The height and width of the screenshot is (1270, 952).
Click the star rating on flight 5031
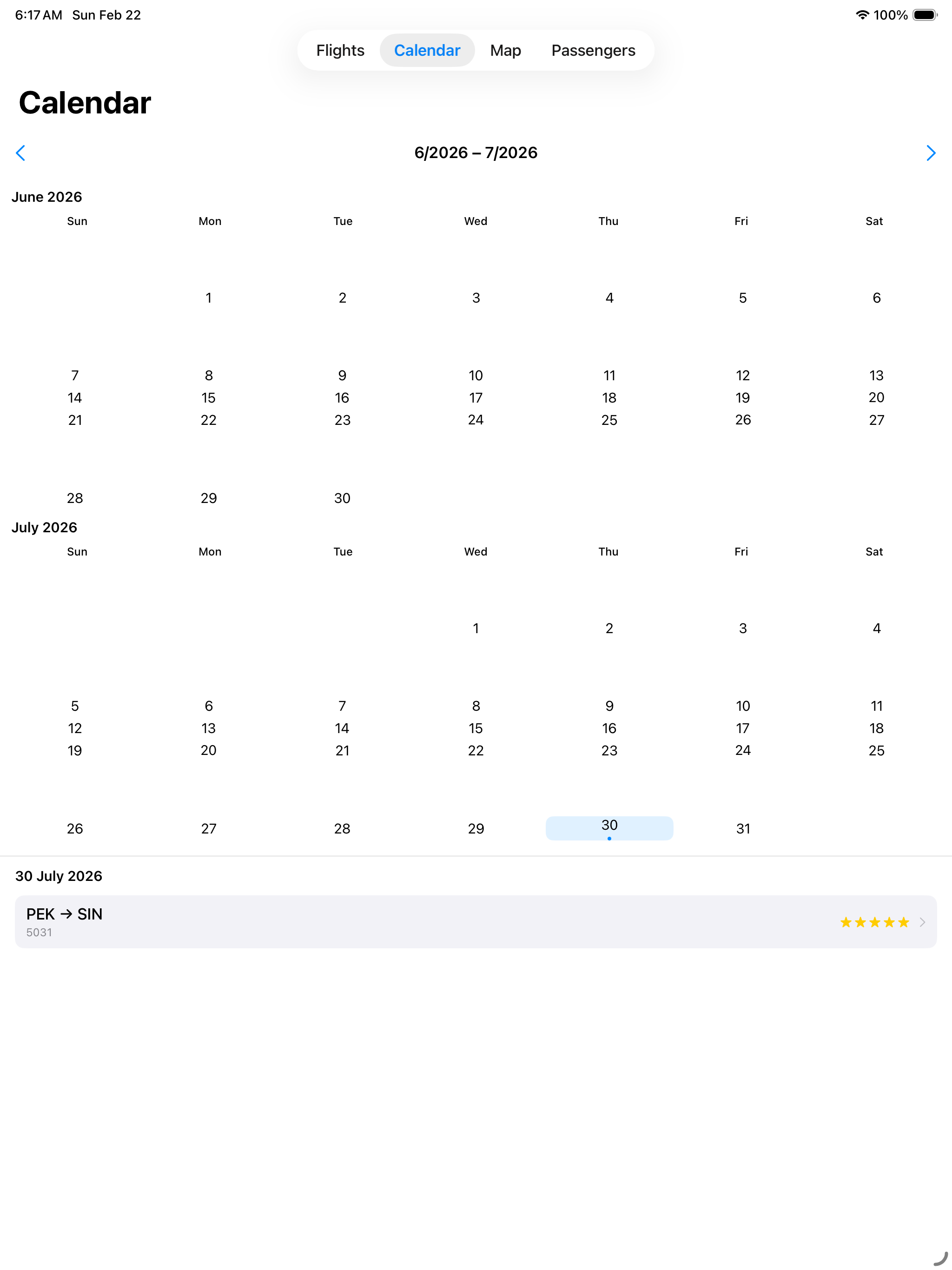(874, 923)
